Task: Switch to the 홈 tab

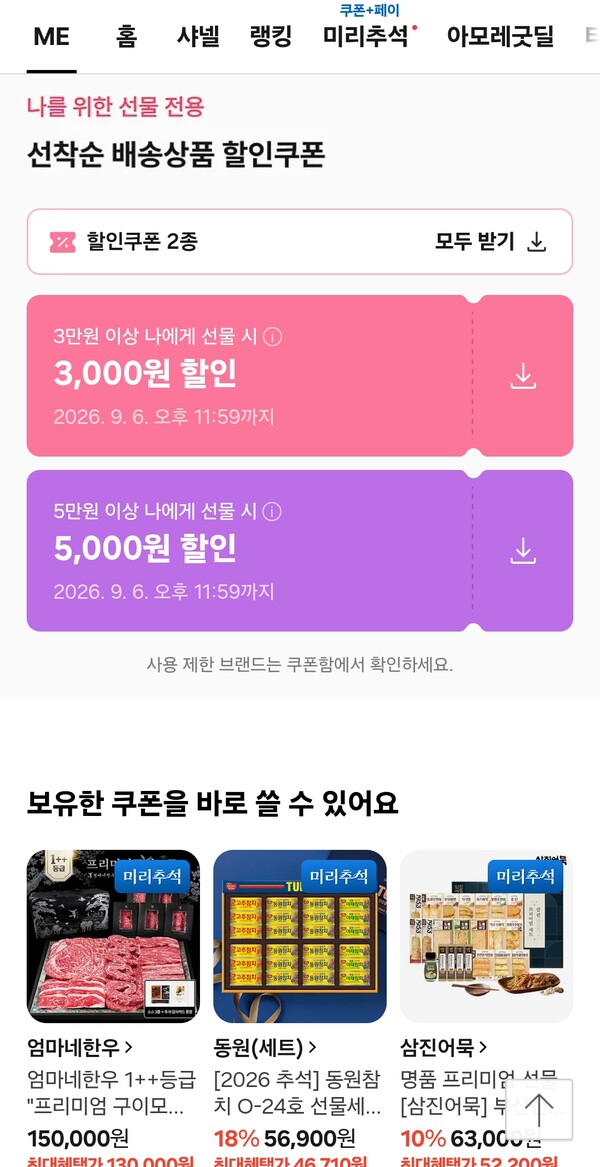Action: click(x=127, y=36)
